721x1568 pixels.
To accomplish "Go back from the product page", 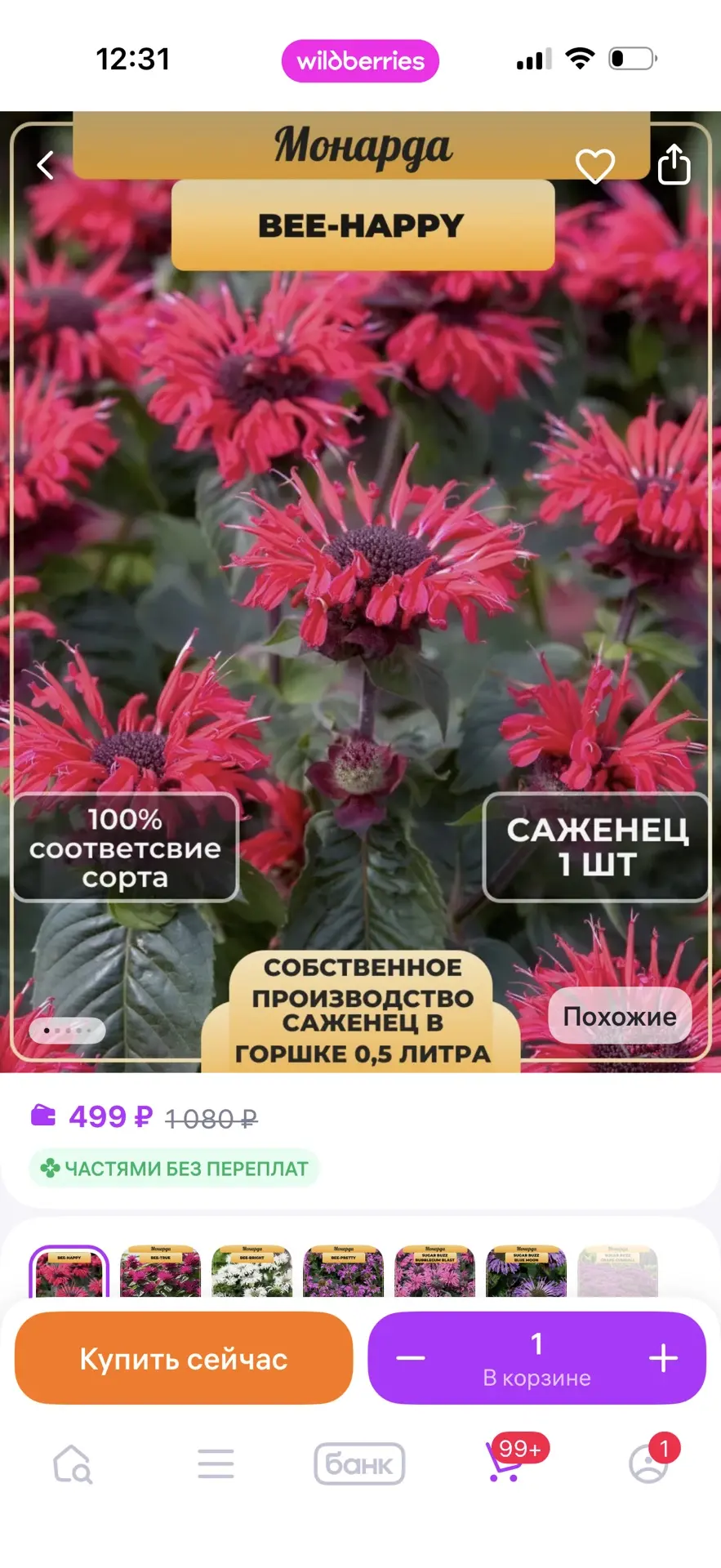I will 46,166.
